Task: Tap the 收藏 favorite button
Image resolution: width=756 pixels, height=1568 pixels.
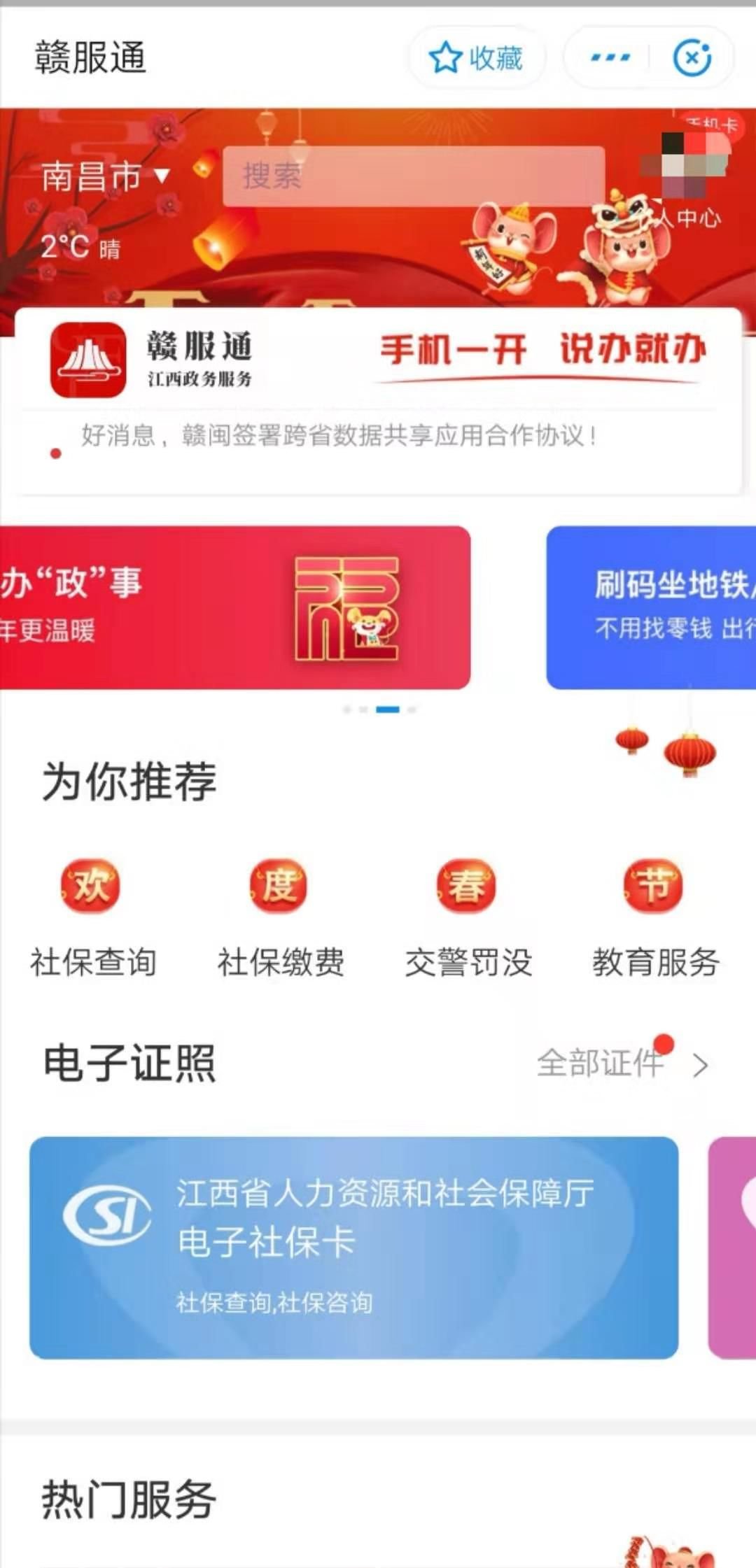Action: pos(476,57)
